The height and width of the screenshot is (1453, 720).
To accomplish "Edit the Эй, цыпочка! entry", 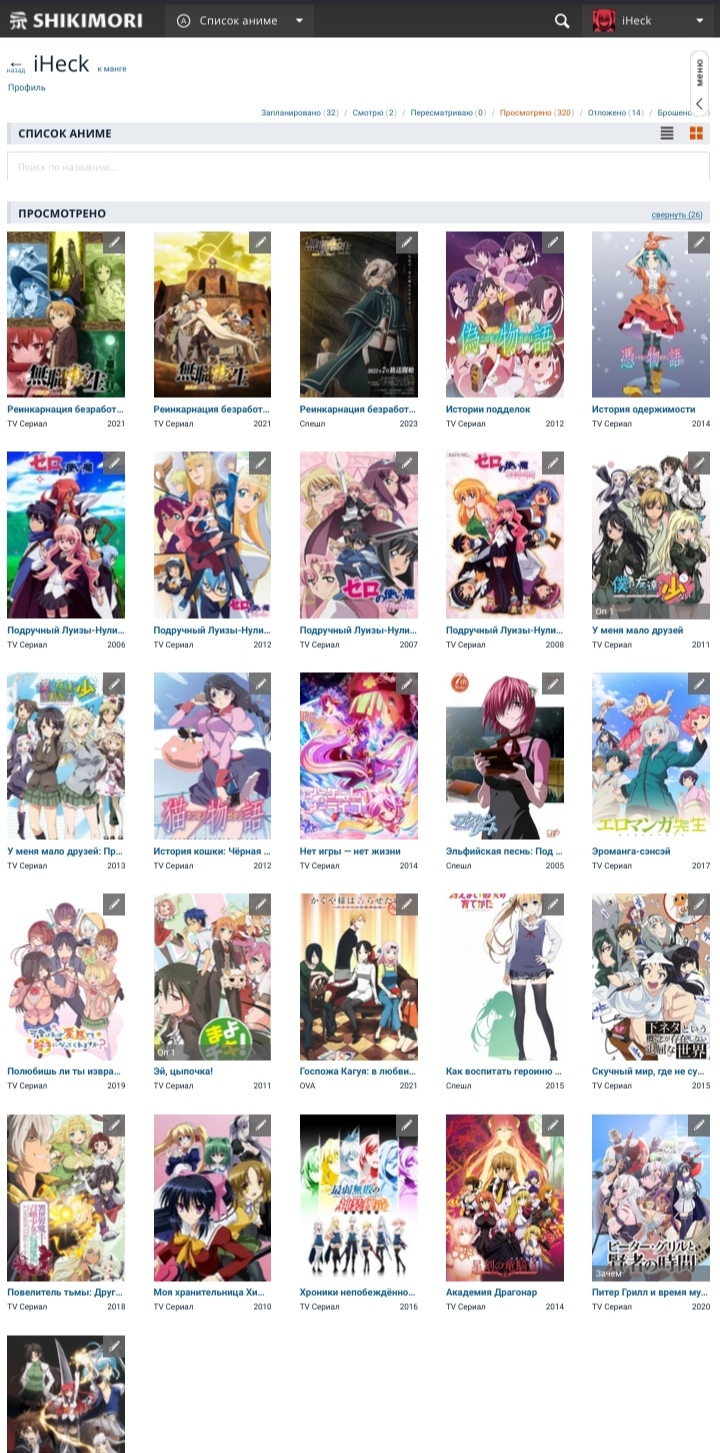I will [260, 904].
